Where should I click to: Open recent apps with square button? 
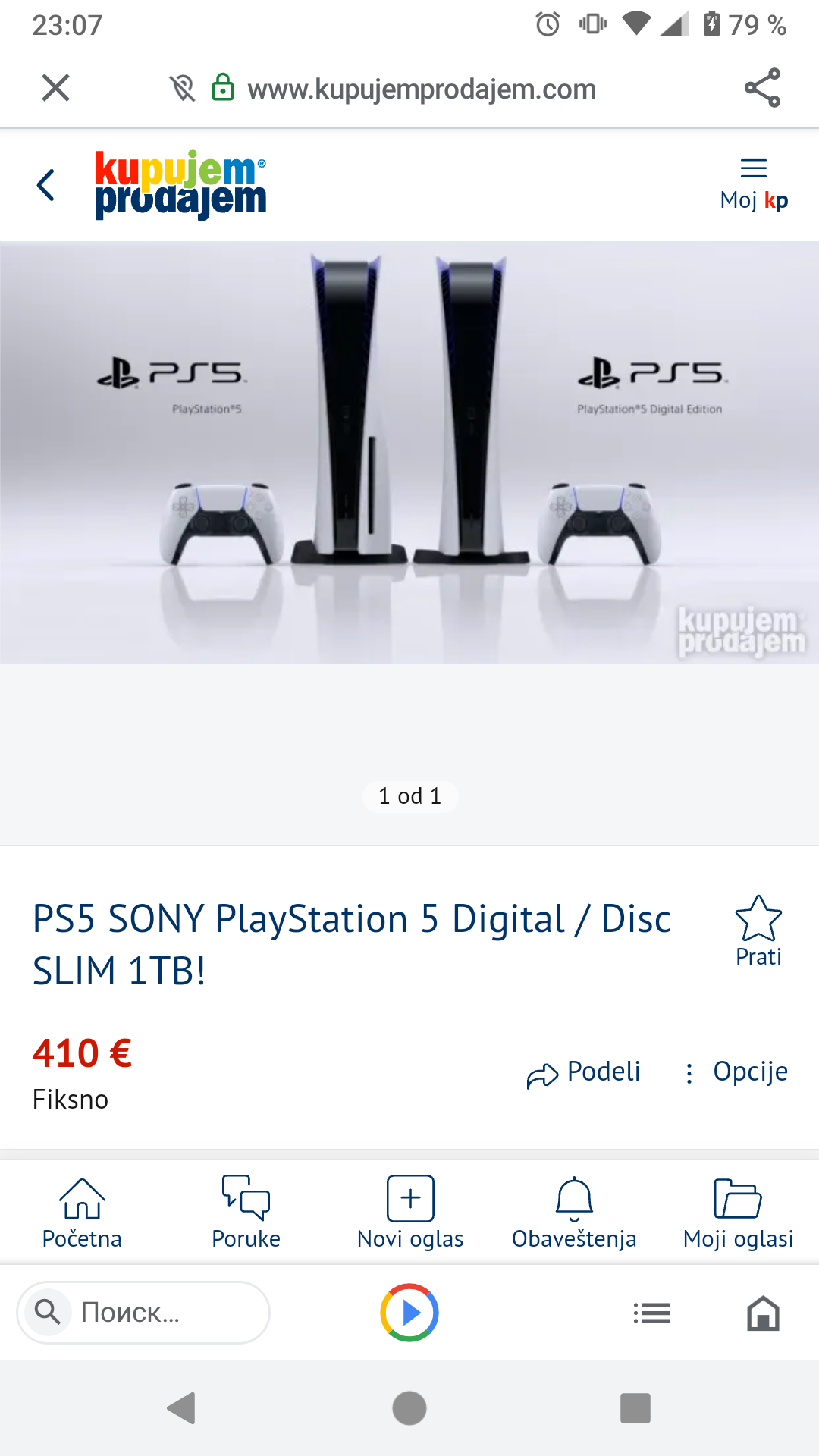[635, 1408]
